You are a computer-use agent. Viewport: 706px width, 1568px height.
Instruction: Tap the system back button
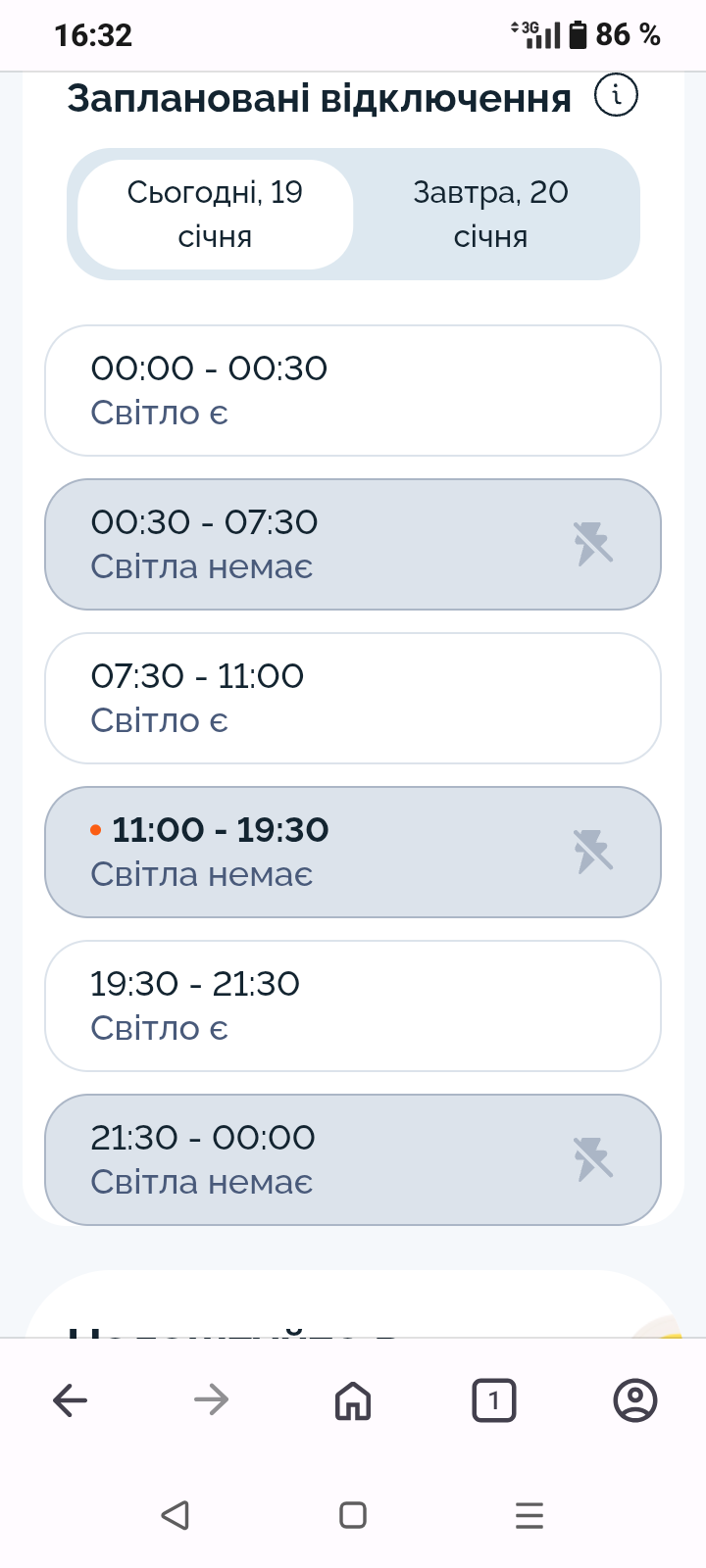coord(175,1515)
